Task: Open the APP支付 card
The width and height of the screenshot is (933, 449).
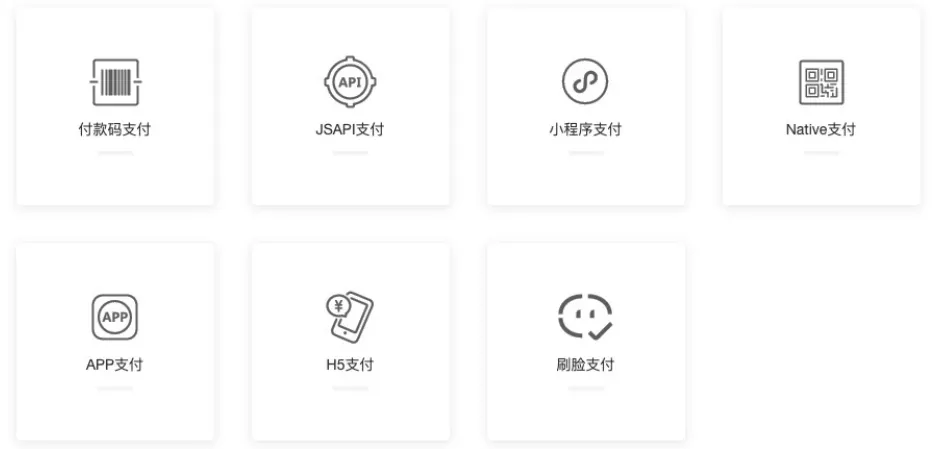Action: click(x=115, y=340)
